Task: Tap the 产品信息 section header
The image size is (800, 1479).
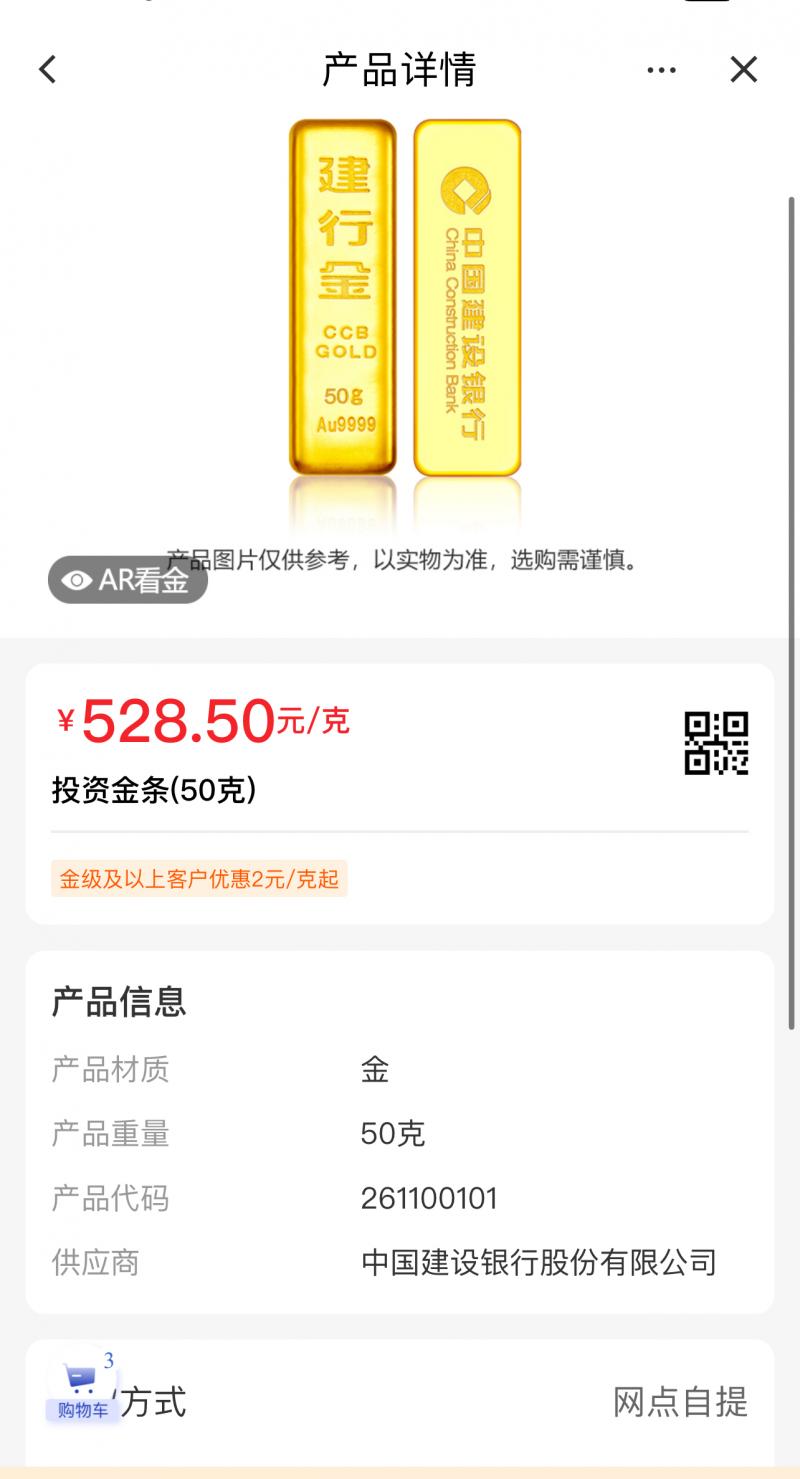Action: [120, 1001]
